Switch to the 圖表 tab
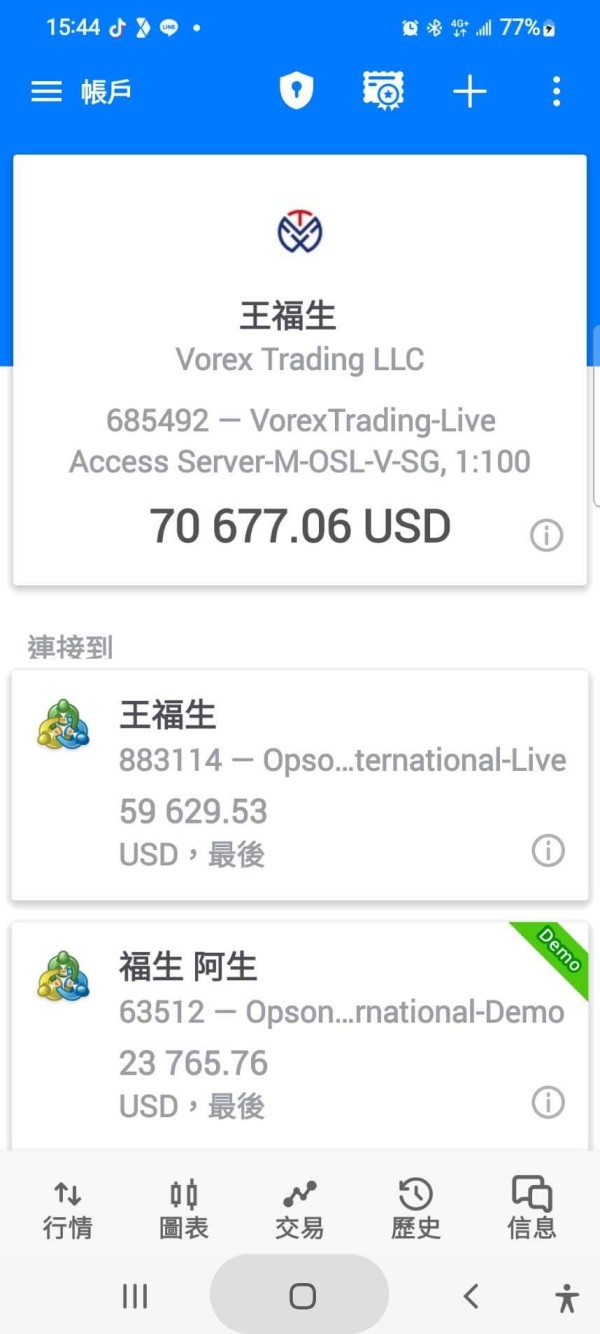600x1334 pixels. [184, 1209]
